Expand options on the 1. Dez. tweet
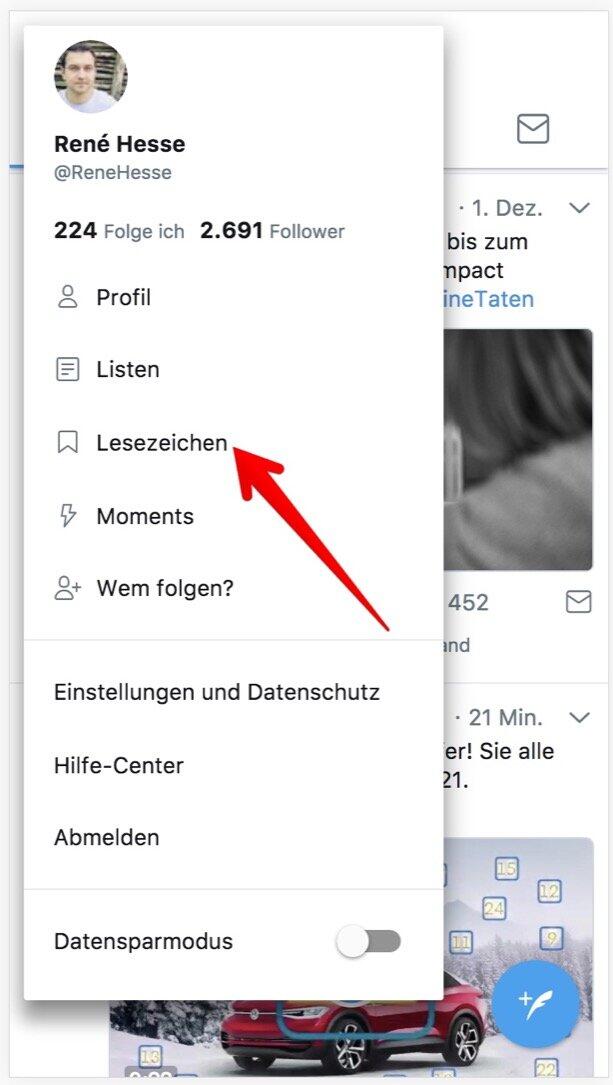The width and height of the screenshot is (613, 1085). [x=579, y=208]
